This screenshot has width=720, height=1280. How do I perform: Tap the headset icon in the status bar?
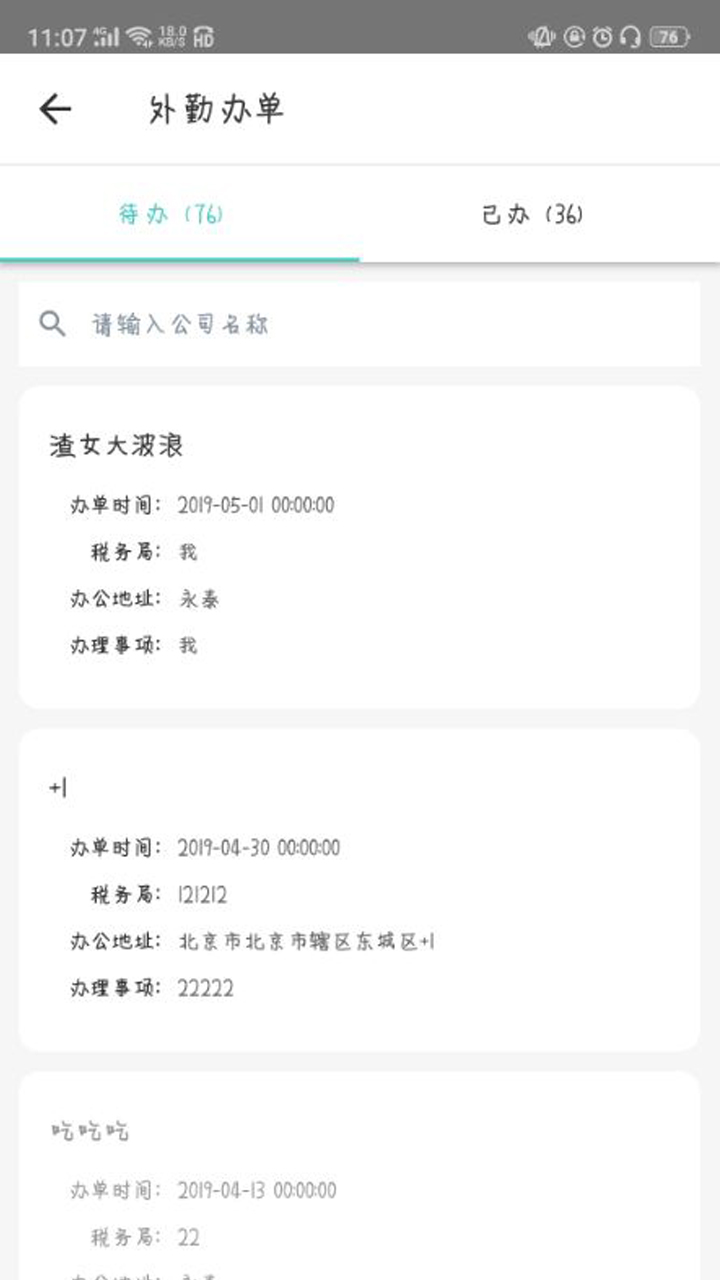(x=631, y=31)
